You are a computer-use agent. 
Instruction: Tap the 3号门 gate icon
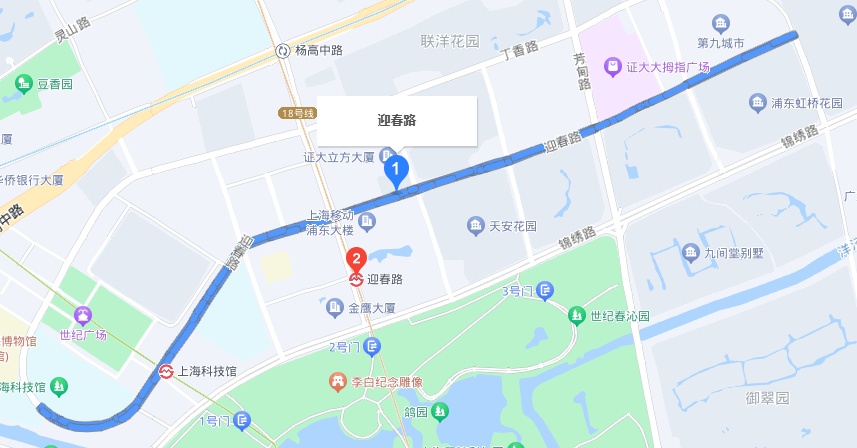coord(545,291)
